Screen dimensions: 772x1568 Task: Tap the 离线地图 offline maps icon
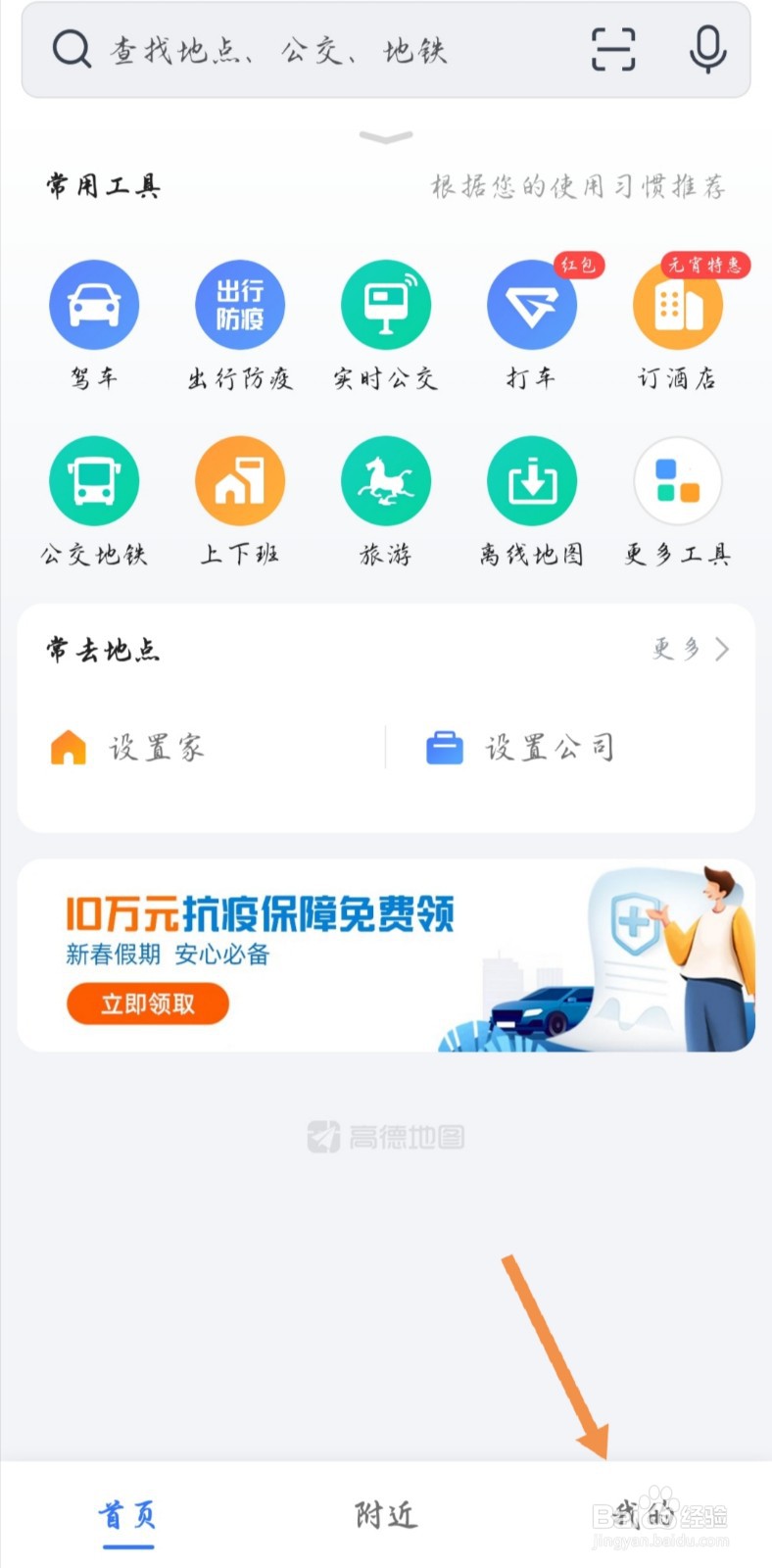pyautogui.click(x=532, y=480)
